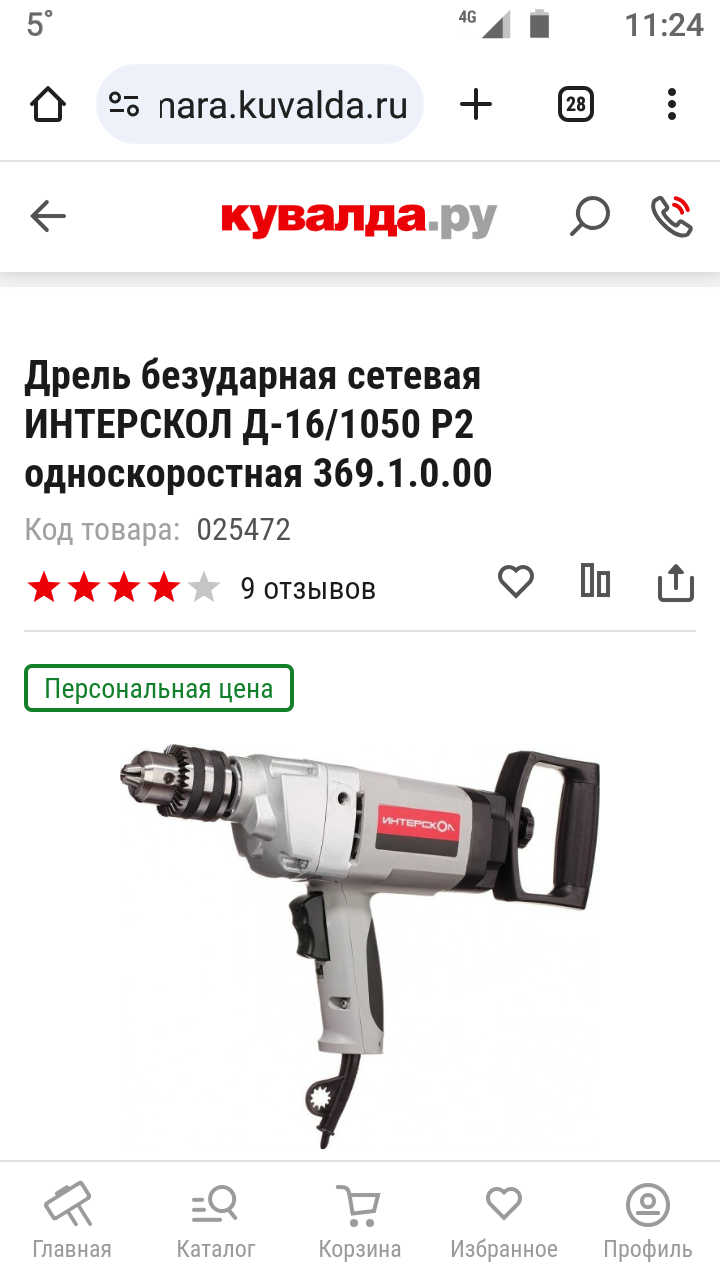Viewport: 720px width, 1280px height.
Task: Go to the Профиль tab
Action: click(648, 1221)
